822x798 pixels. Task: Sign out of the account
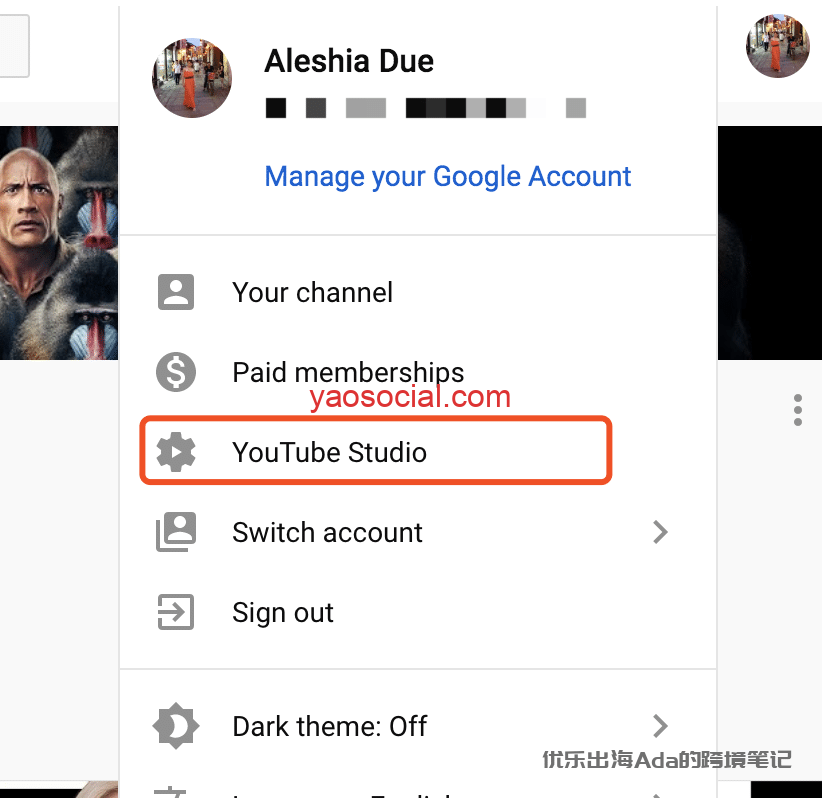point(282,612)
